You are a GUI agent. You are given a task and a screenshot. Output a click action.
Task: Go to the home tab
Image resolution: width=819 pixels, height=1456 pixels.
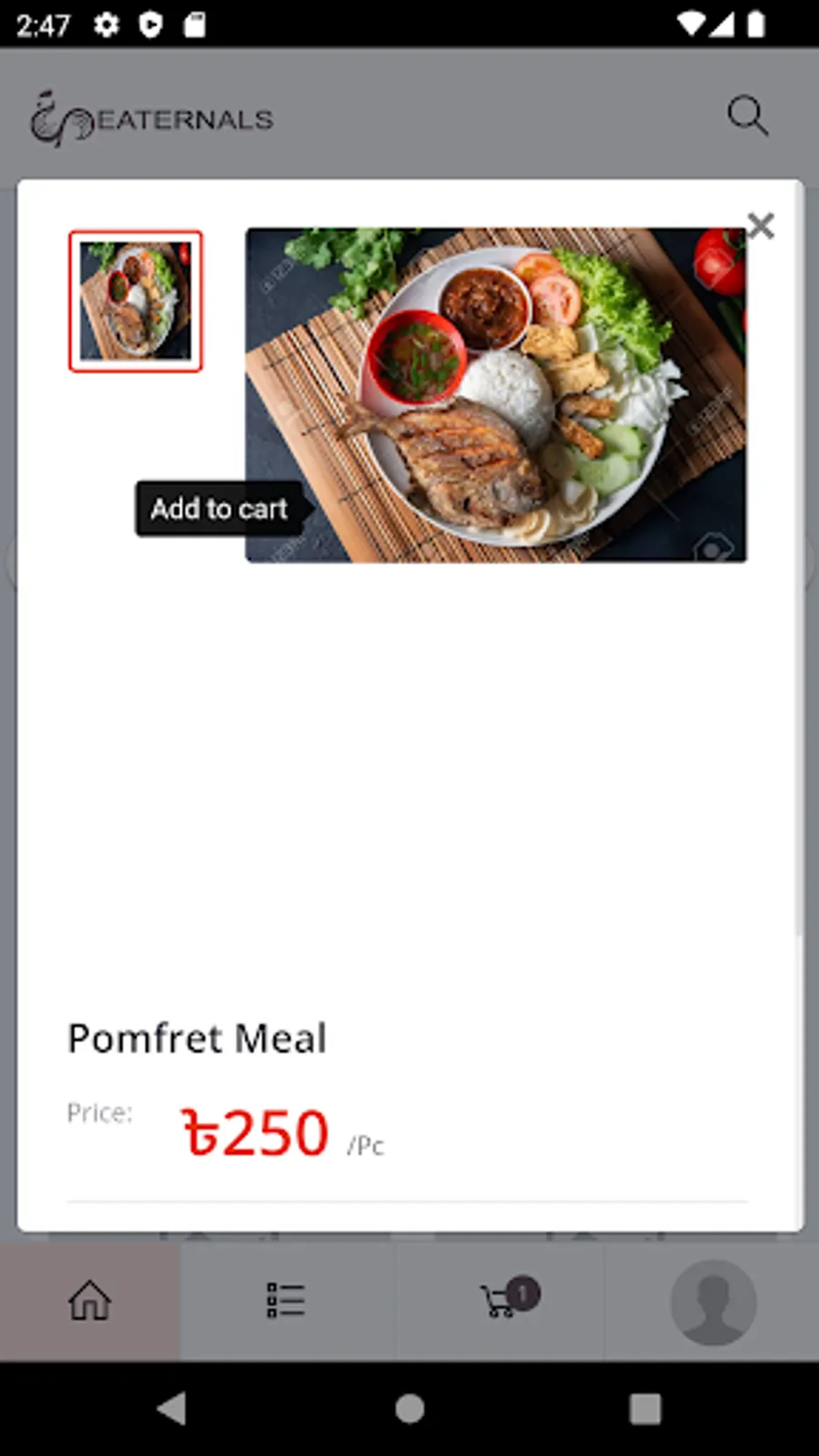pos(90,1300)
